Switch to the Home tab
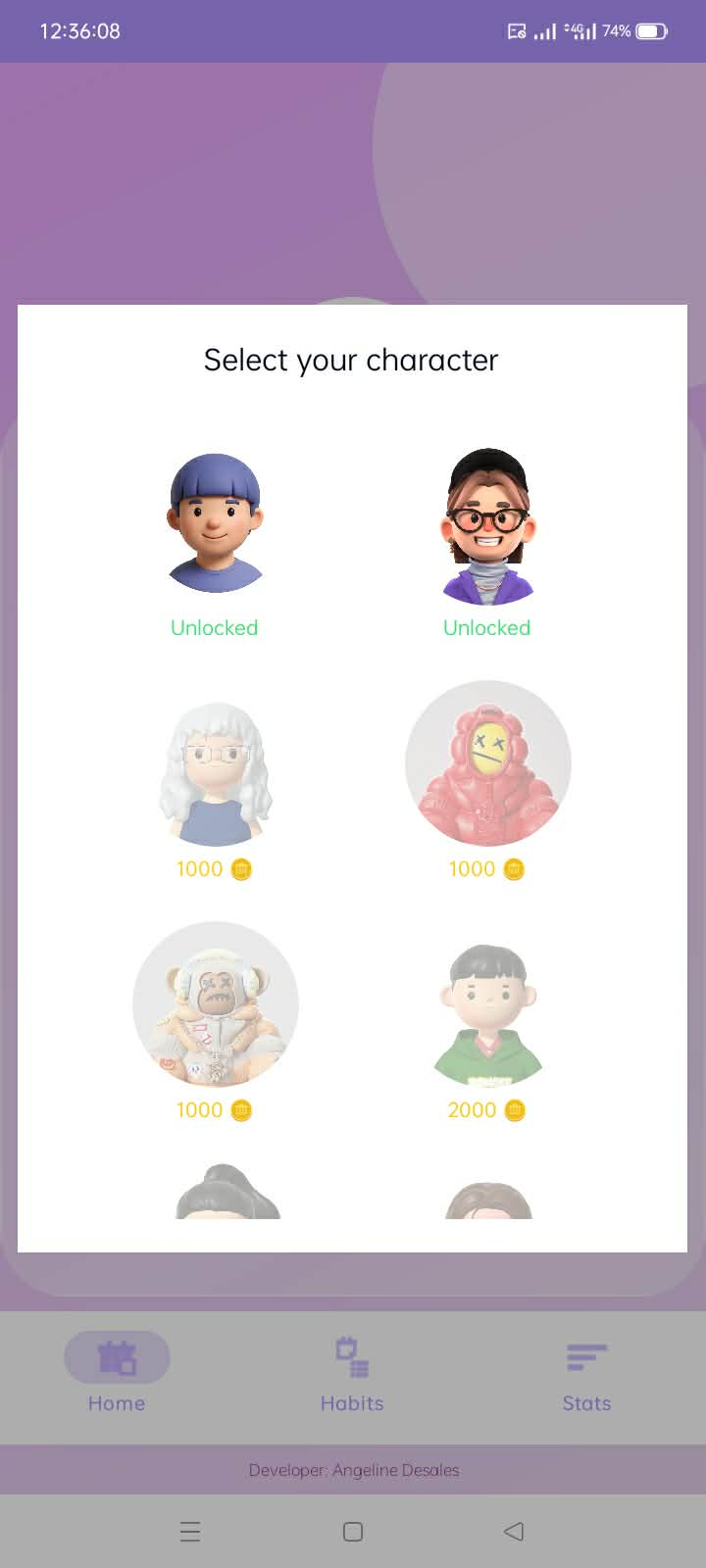 click(x=117, y=1374)
